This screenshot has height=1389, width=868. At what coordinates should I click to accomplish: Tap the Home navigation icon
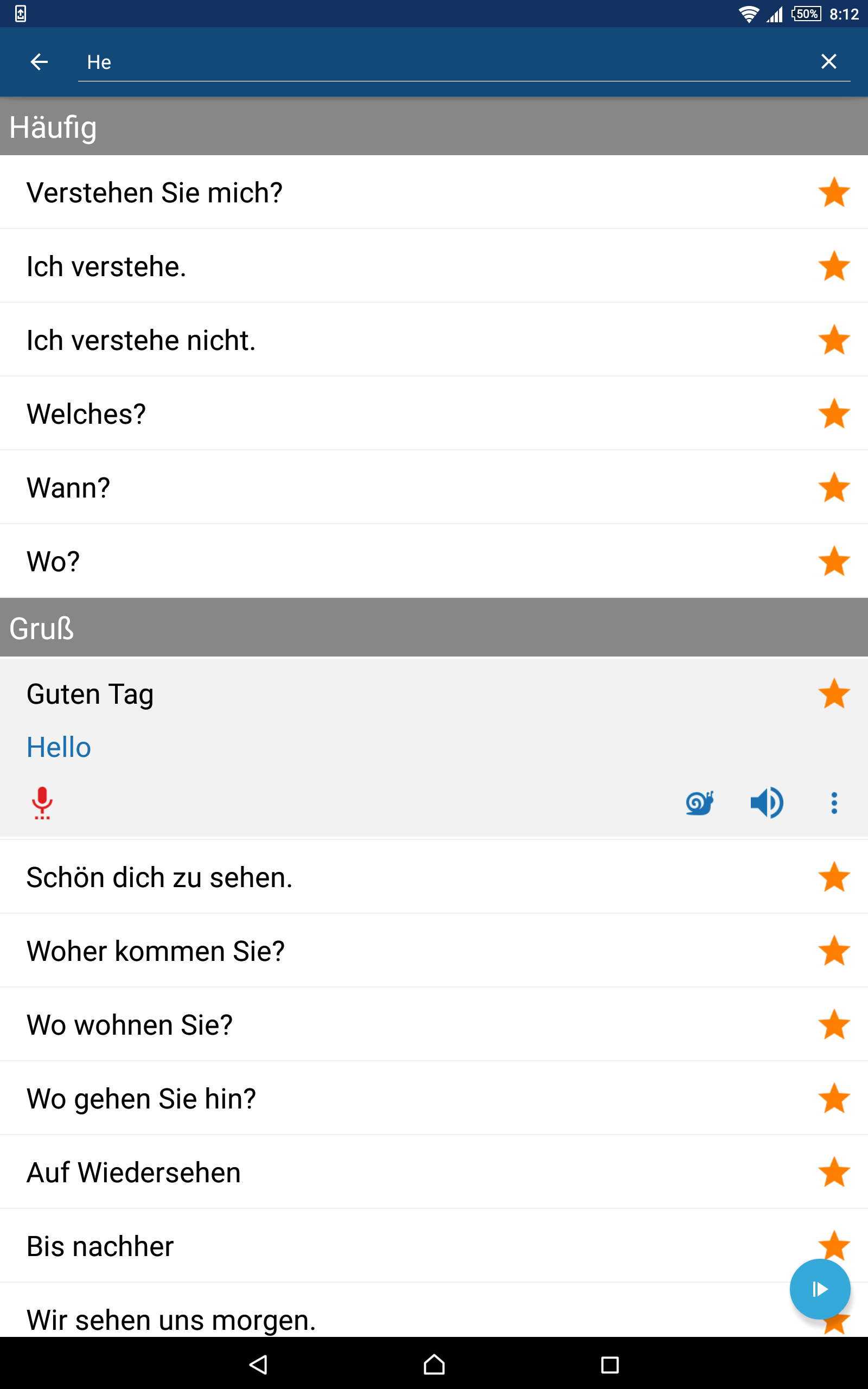point(433,1366)
